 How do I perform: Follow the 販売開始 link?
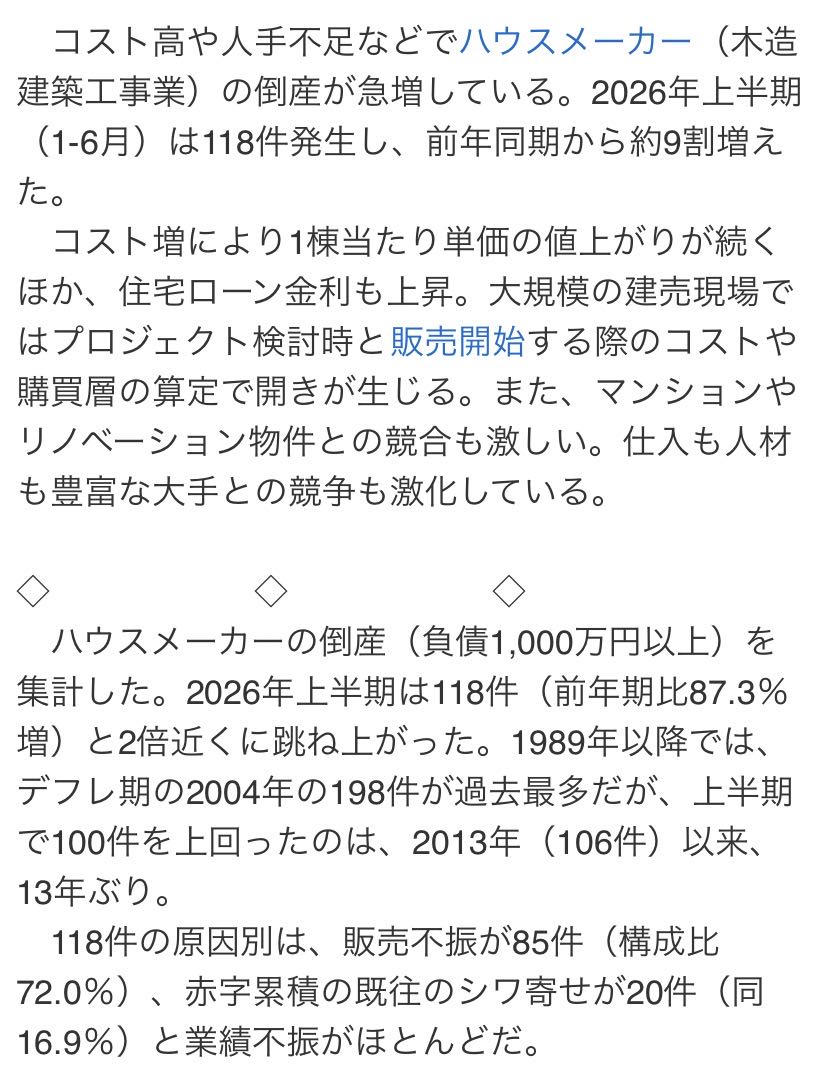click(x=458, y=342)
